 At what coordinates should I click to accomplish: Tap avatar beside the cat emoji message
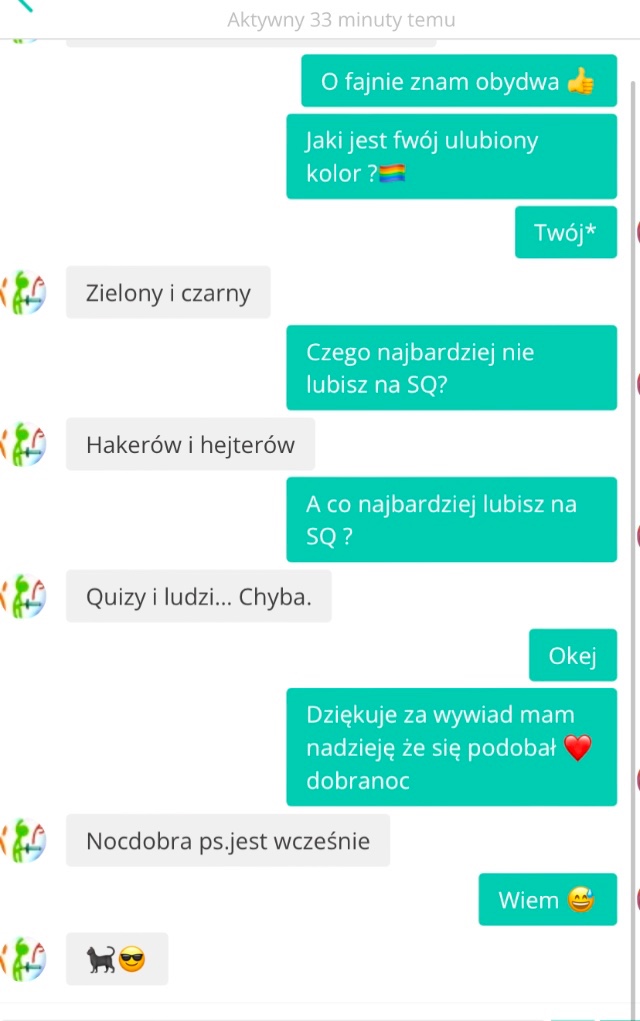click(24, 959)
